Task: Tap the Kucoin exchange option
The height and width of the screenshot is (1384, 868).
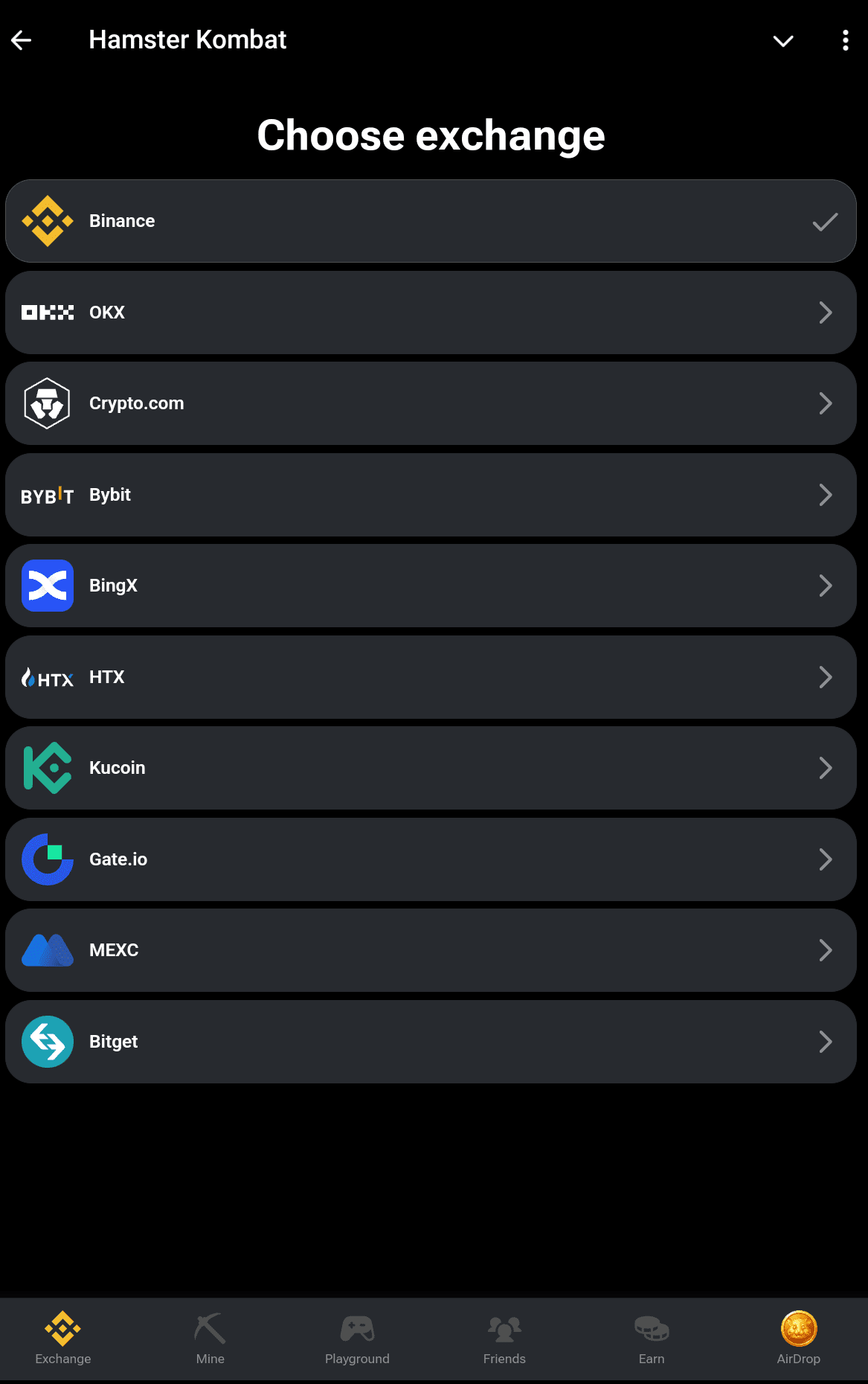Action: (431, 768)
